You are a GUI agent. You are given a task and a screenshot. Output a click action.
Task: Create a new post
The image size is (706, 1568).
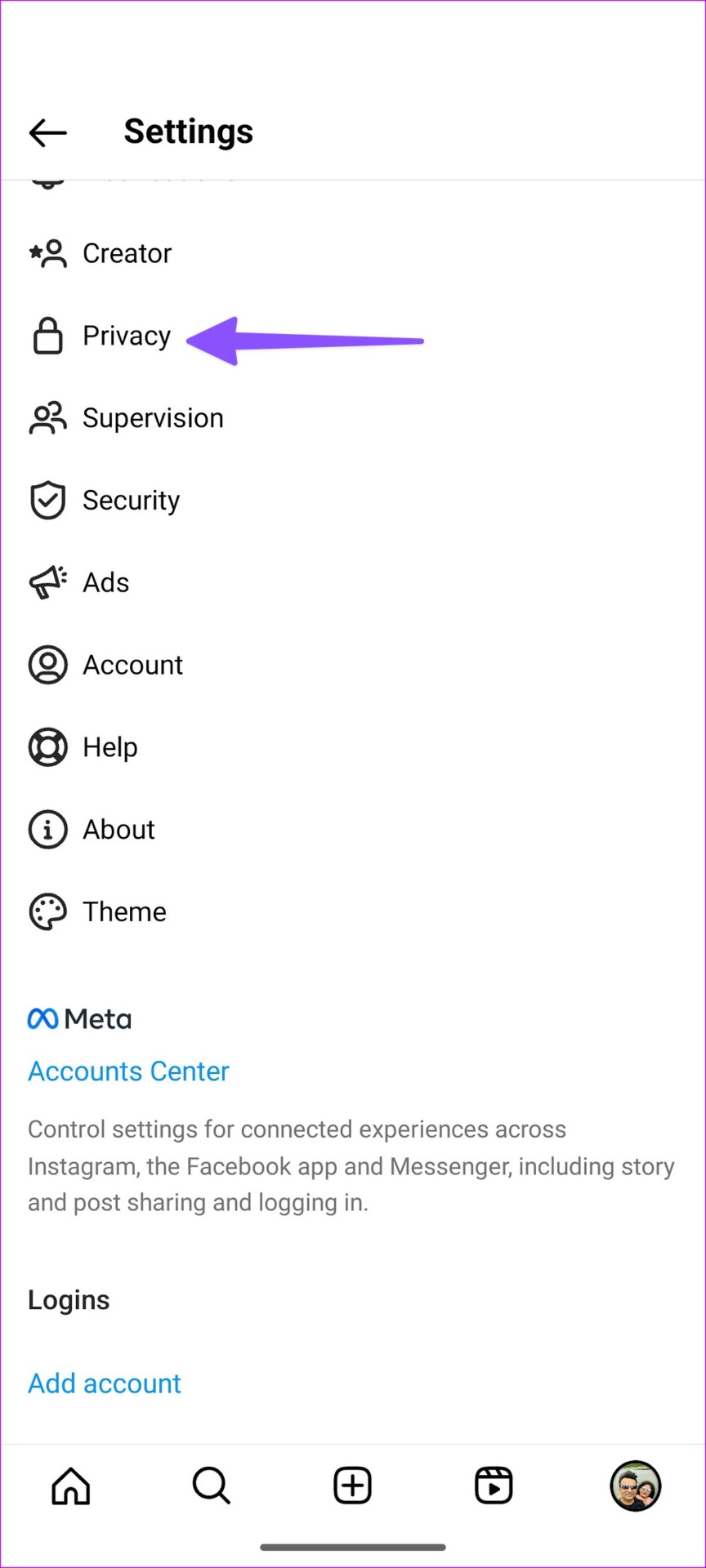353,1485
